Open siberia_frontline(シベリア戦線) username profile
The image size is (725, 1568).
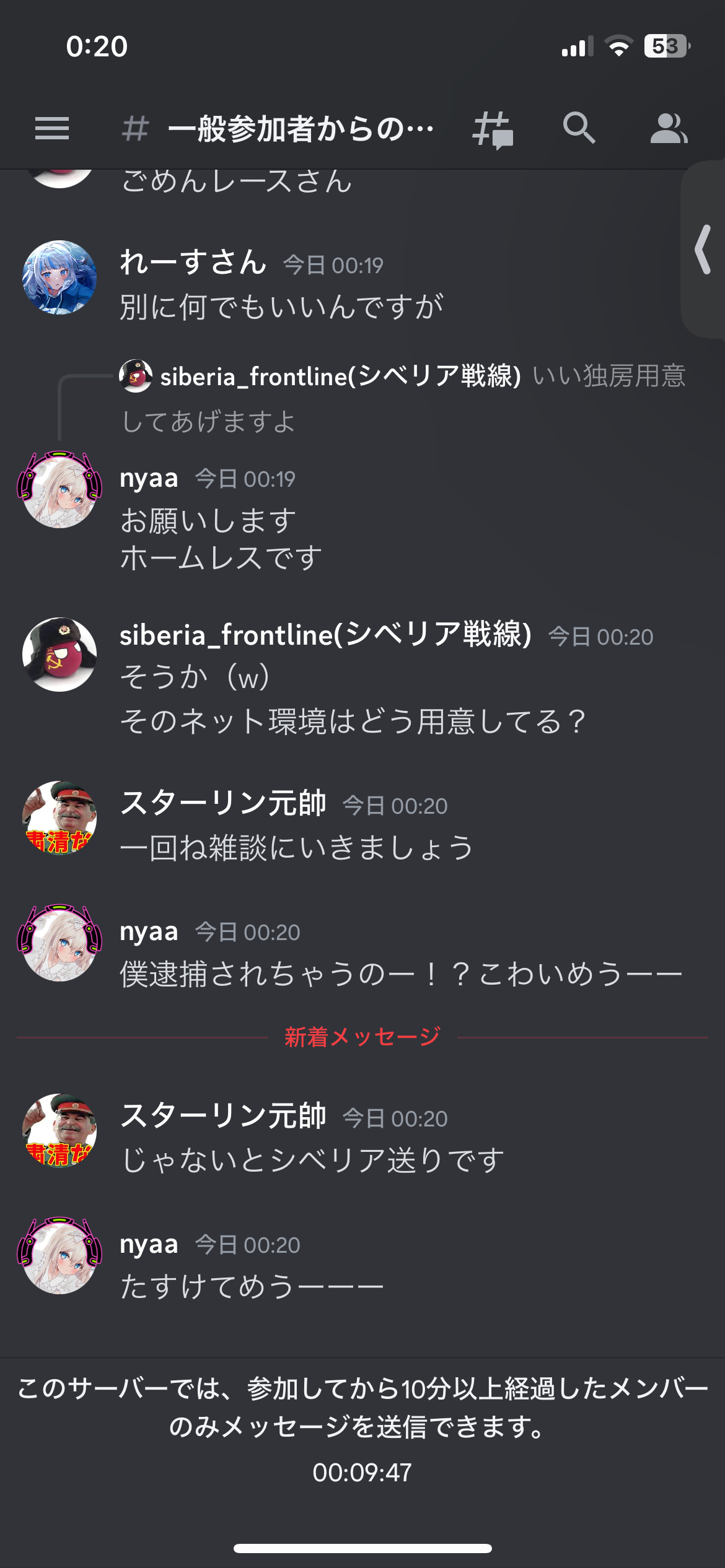click(x=325, y=635)
